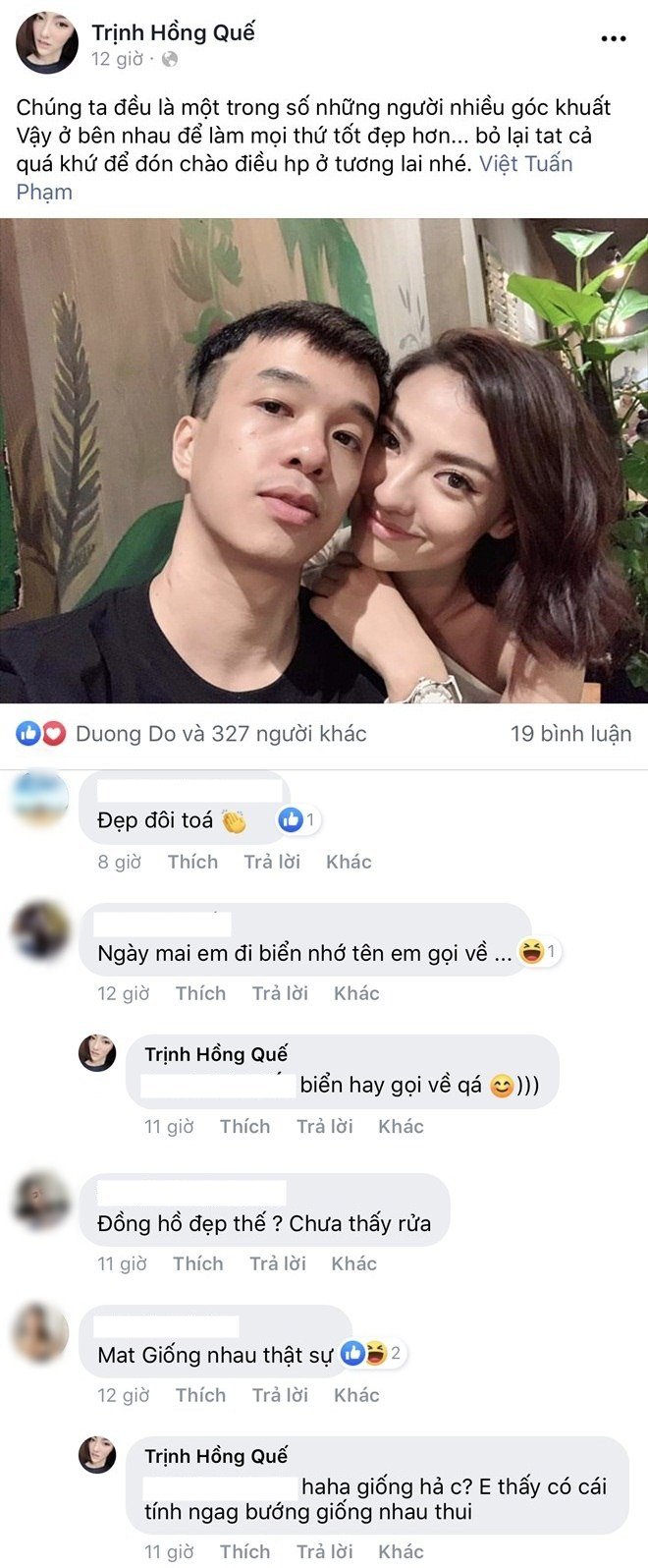Reply to the comment 'Đồng hồ đẹp thế'
This screenshot has height=1568, width=648.
click(278, 1263)
